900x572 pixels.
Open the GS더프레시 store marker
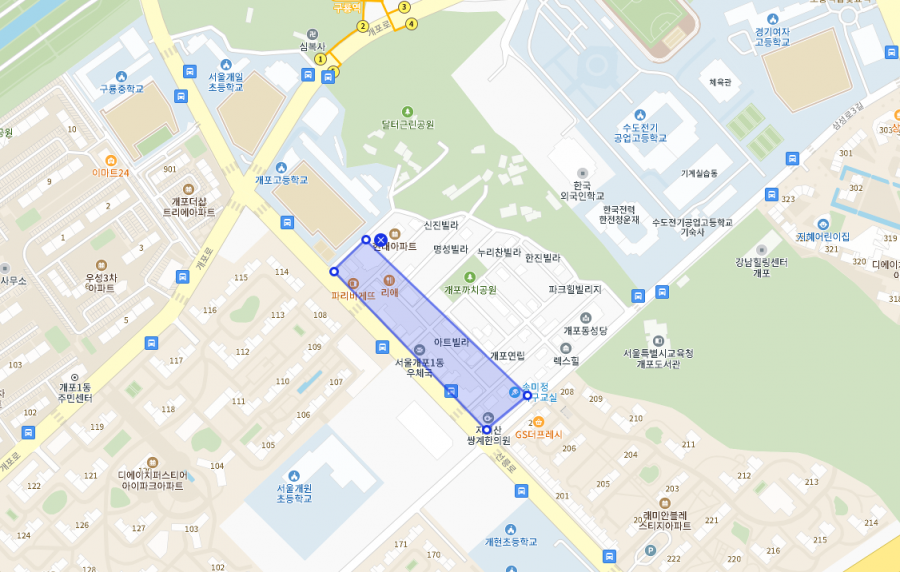[x=538, y=422]
